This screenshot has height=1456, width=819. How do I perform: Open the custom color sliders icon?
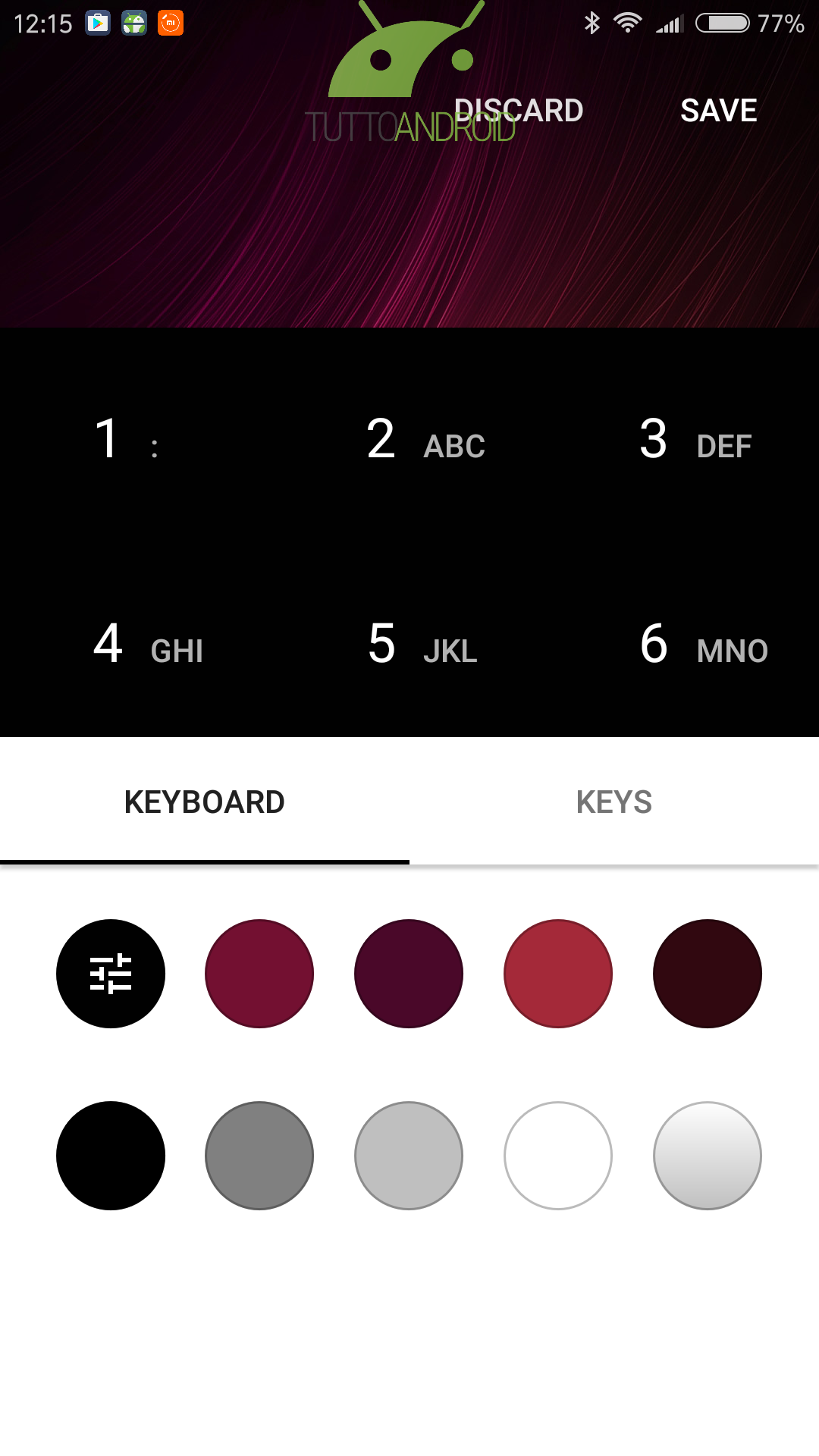(111, 974)
